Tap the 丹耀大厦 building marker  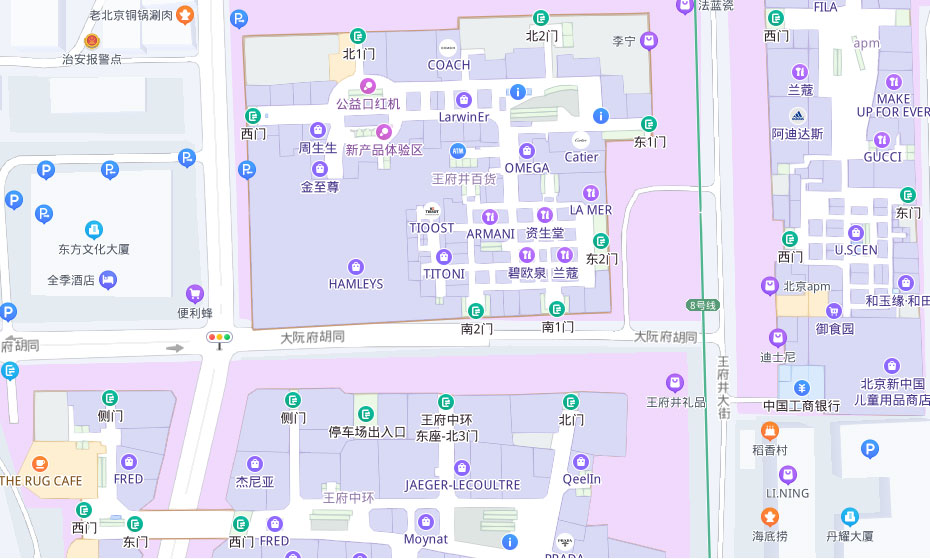coord(849,517)
